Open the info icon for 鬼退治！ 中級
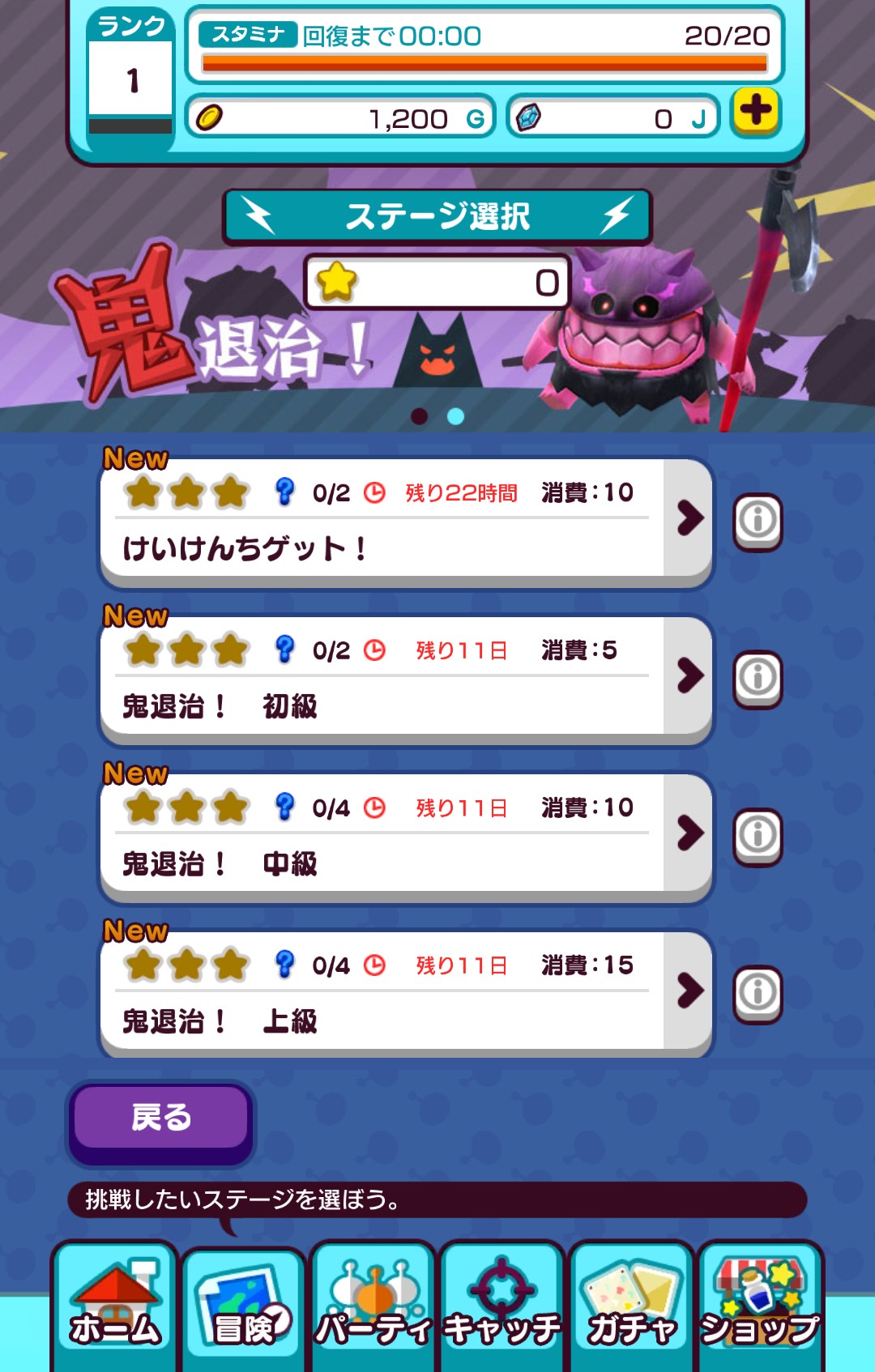The image size is (875, 1372). pyautogui.click(x=758, y=835)
